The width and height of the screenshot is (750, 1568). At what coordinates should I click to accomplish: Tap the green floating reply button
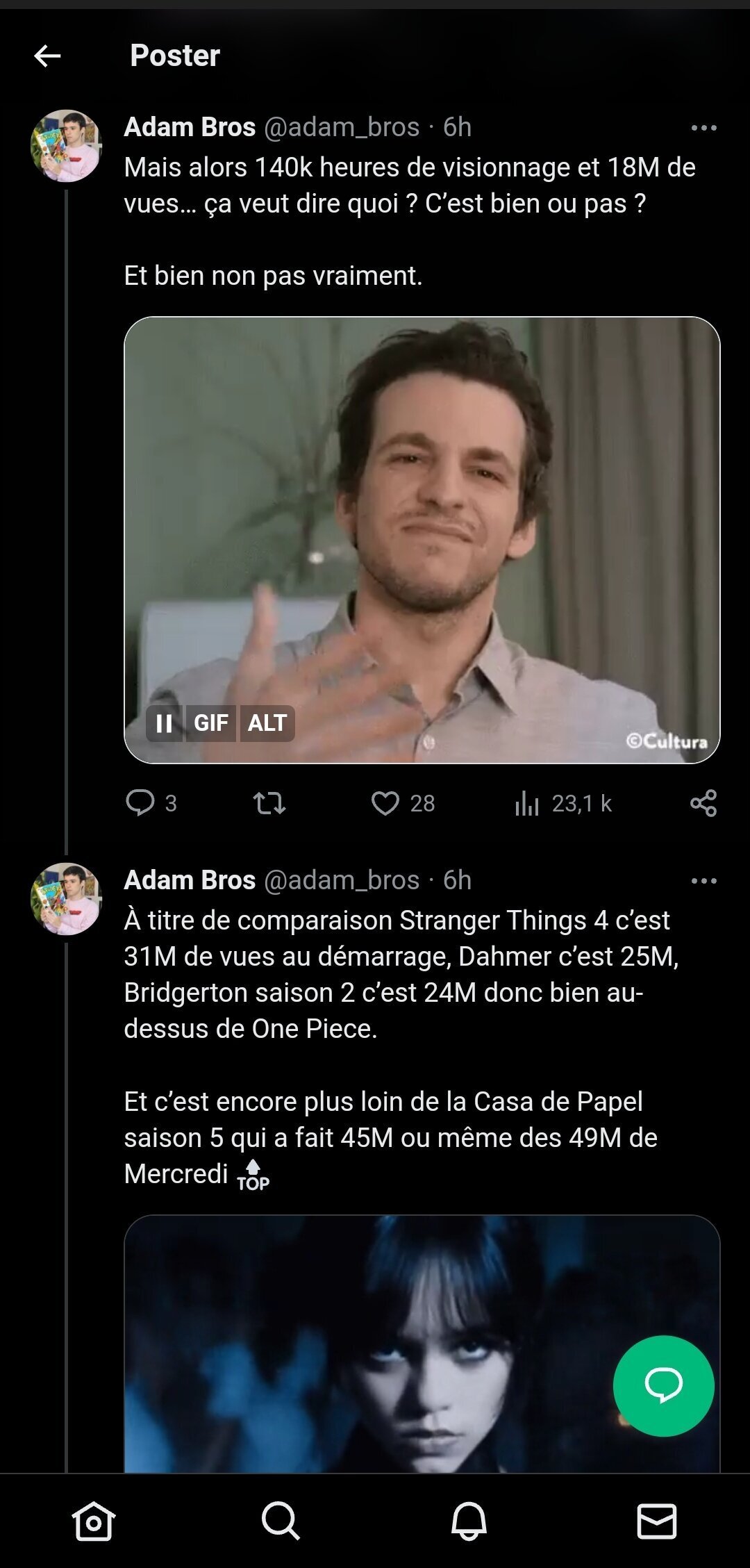[663, 1386]
